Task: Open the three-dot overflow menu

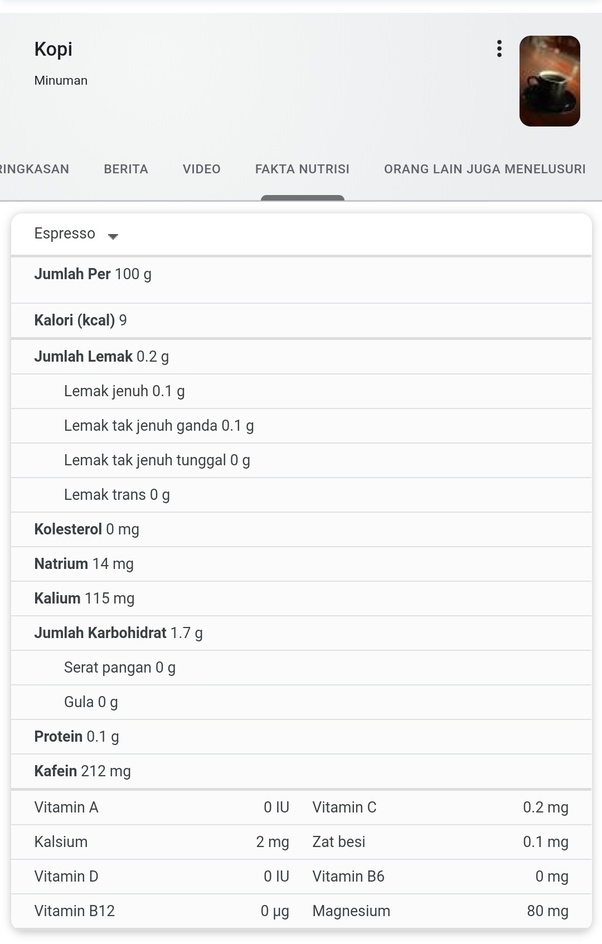Action: pyautogui.click(x=499, y=49)
